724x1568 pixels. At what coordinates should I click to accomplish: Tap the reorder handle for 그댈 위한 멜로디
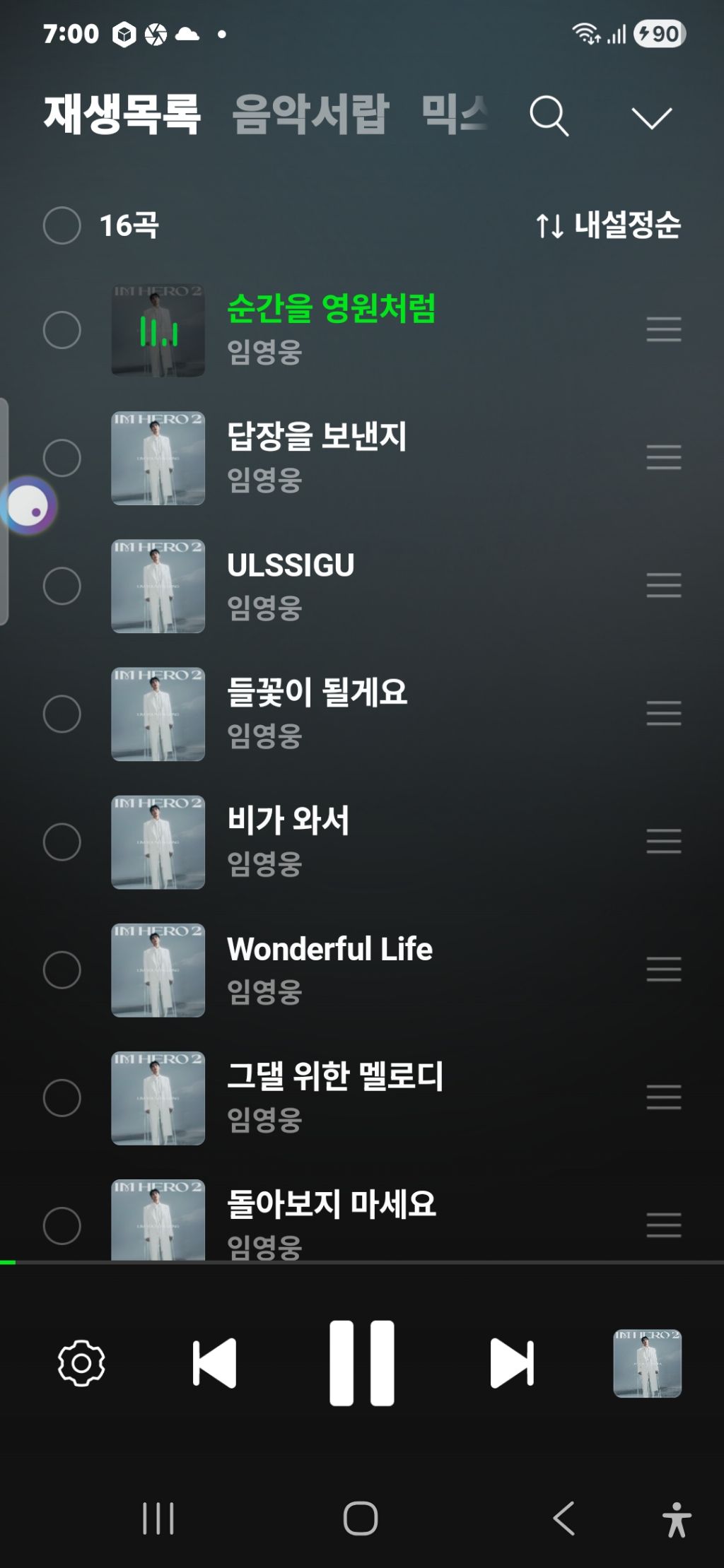663,1097
